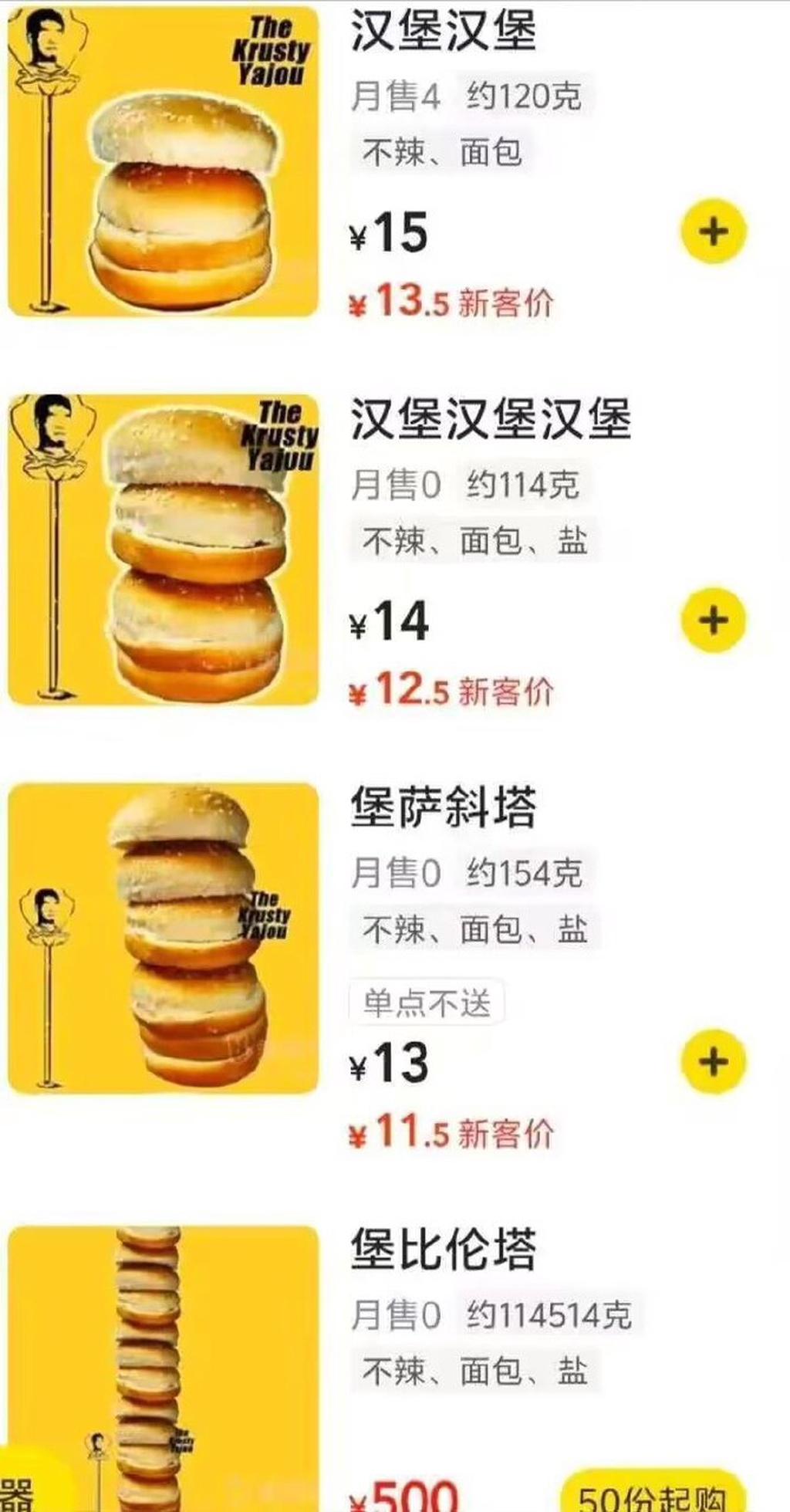Tap the 50份起购 button for 堡比伦塔

click(x=652, y=1495)
